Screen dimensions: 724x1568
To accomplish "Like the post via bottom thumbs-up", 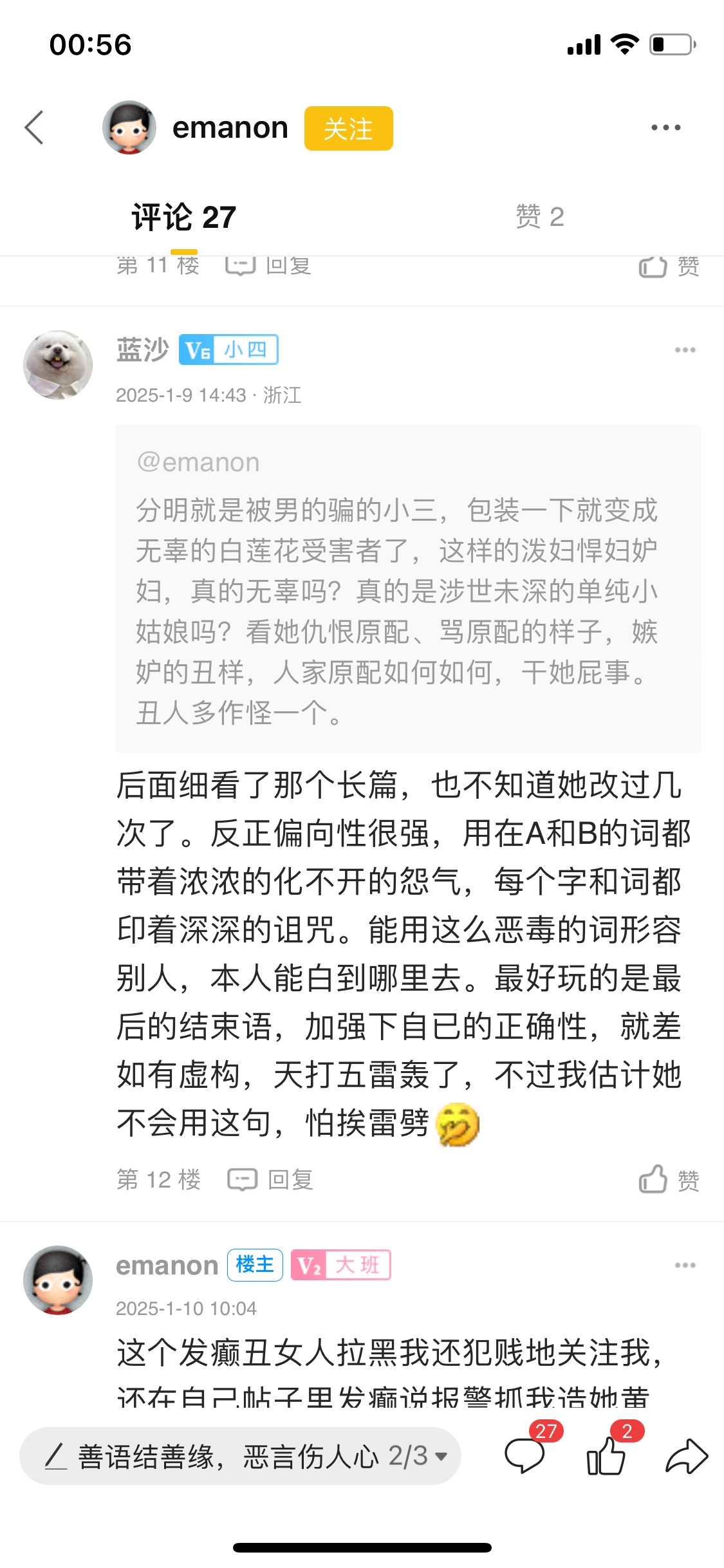I will point(606,1456).
